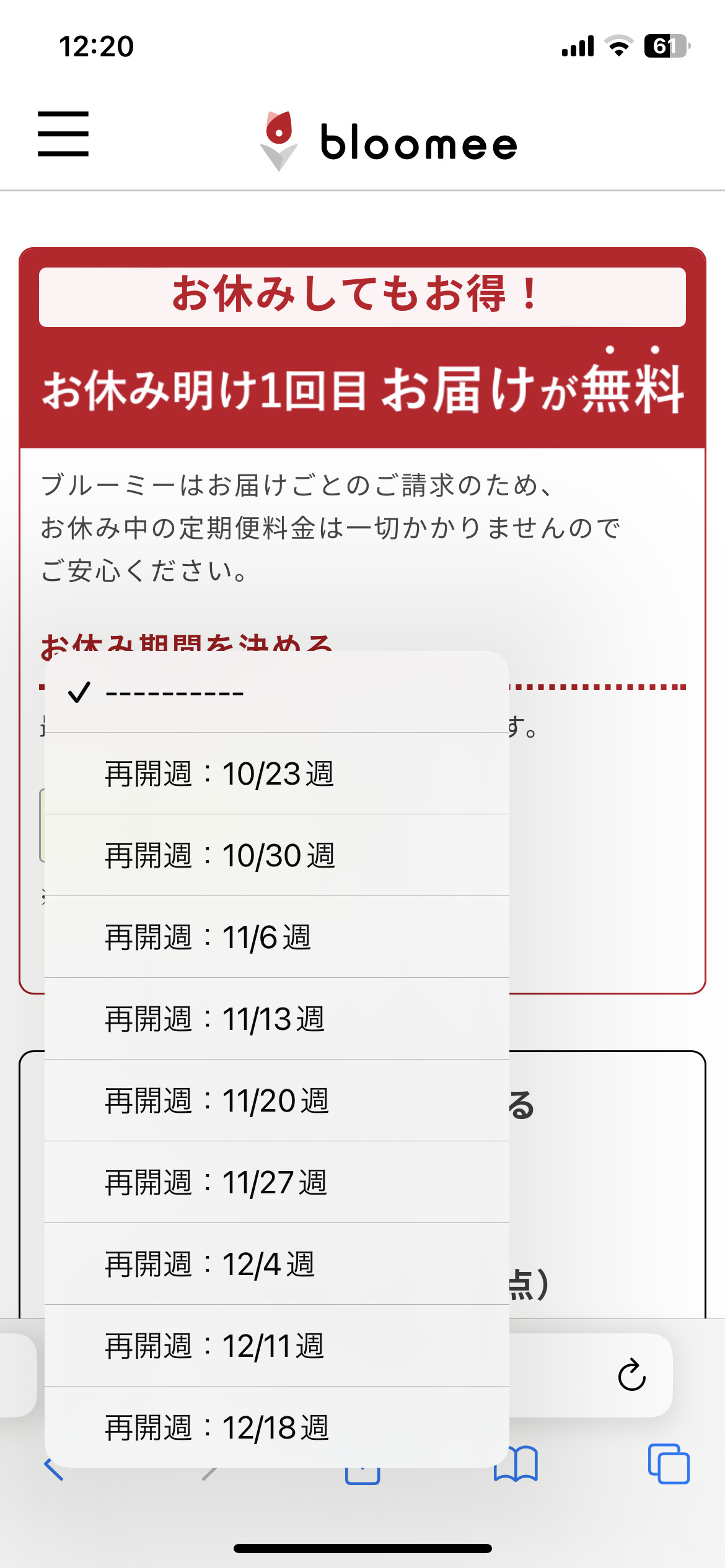Open Safari tabs overview
Viewport: 725px width, 1568px height.
[x=668, y=1465]
